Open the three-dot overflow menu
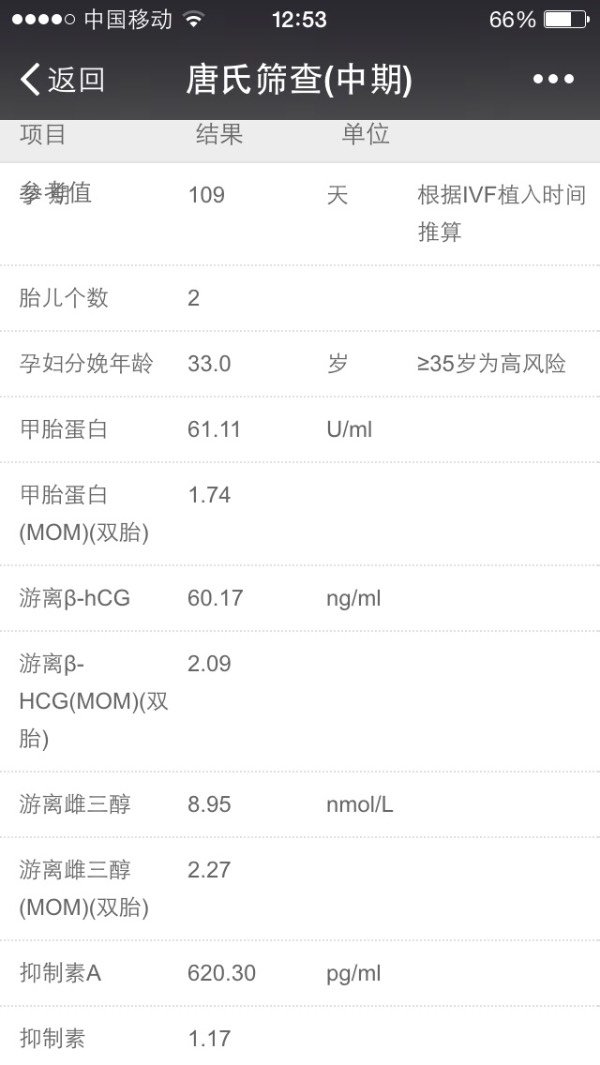Viewport: 600px width, 1065px height. coord(553,80)
